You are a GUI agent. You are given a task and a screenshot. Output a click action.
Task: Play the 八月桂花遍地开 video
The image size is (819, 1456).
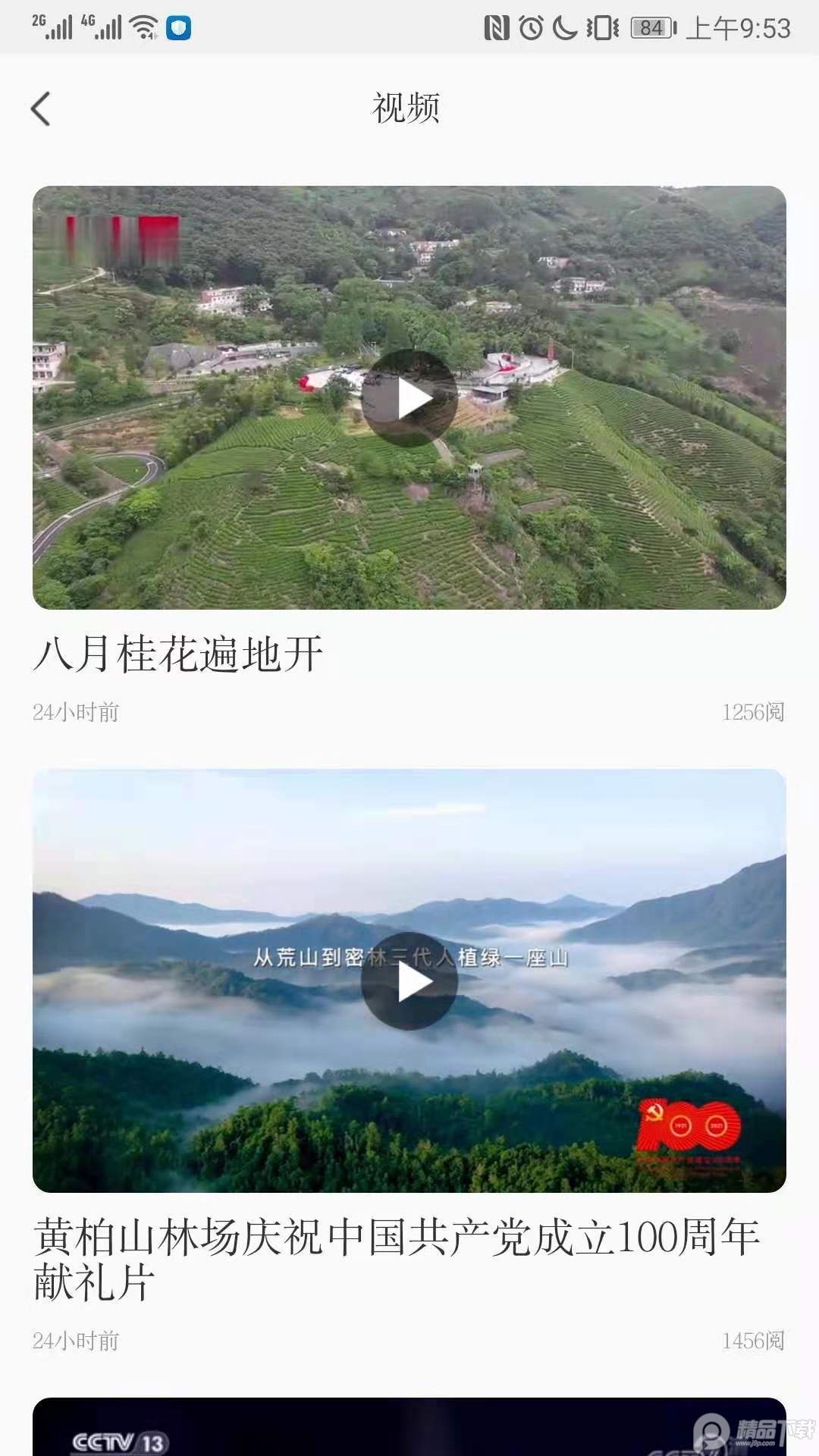[x=409, y=400]
